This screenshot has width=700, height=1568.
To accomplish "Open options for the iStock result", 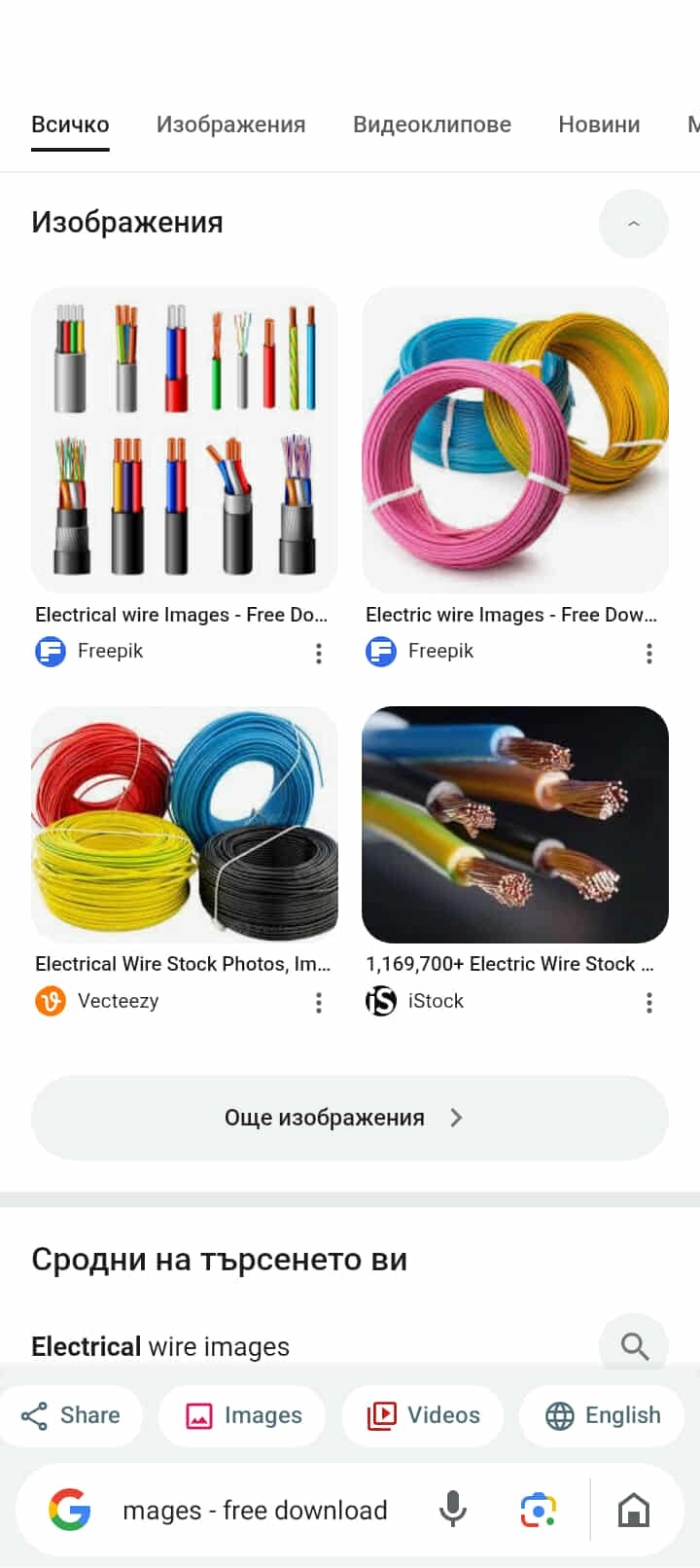I will 649,1002.
